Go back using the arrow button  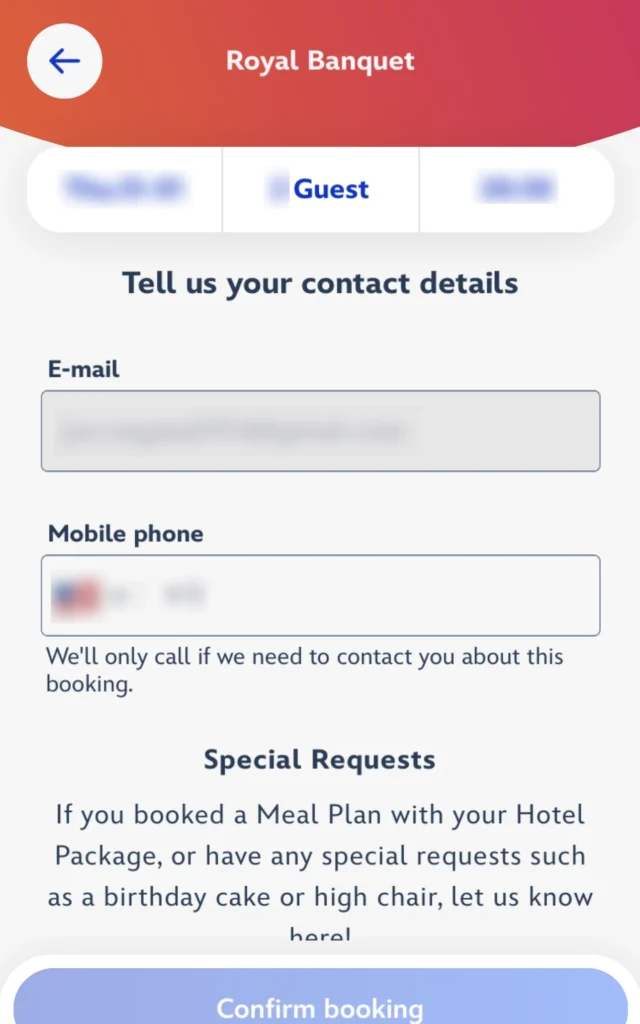pyautogui.click(x=64, y=61)
